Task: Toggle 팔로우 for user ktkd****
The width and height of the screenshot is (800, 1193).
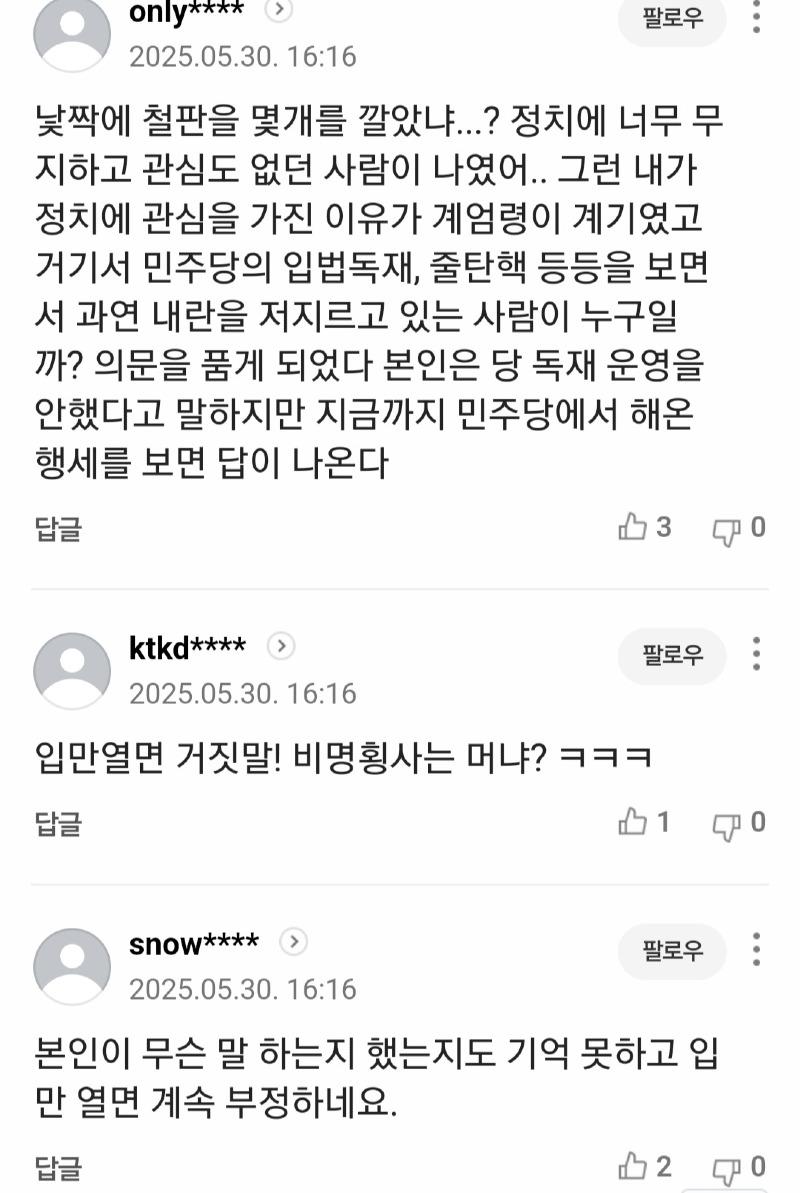Action: (x=671, y=655)
